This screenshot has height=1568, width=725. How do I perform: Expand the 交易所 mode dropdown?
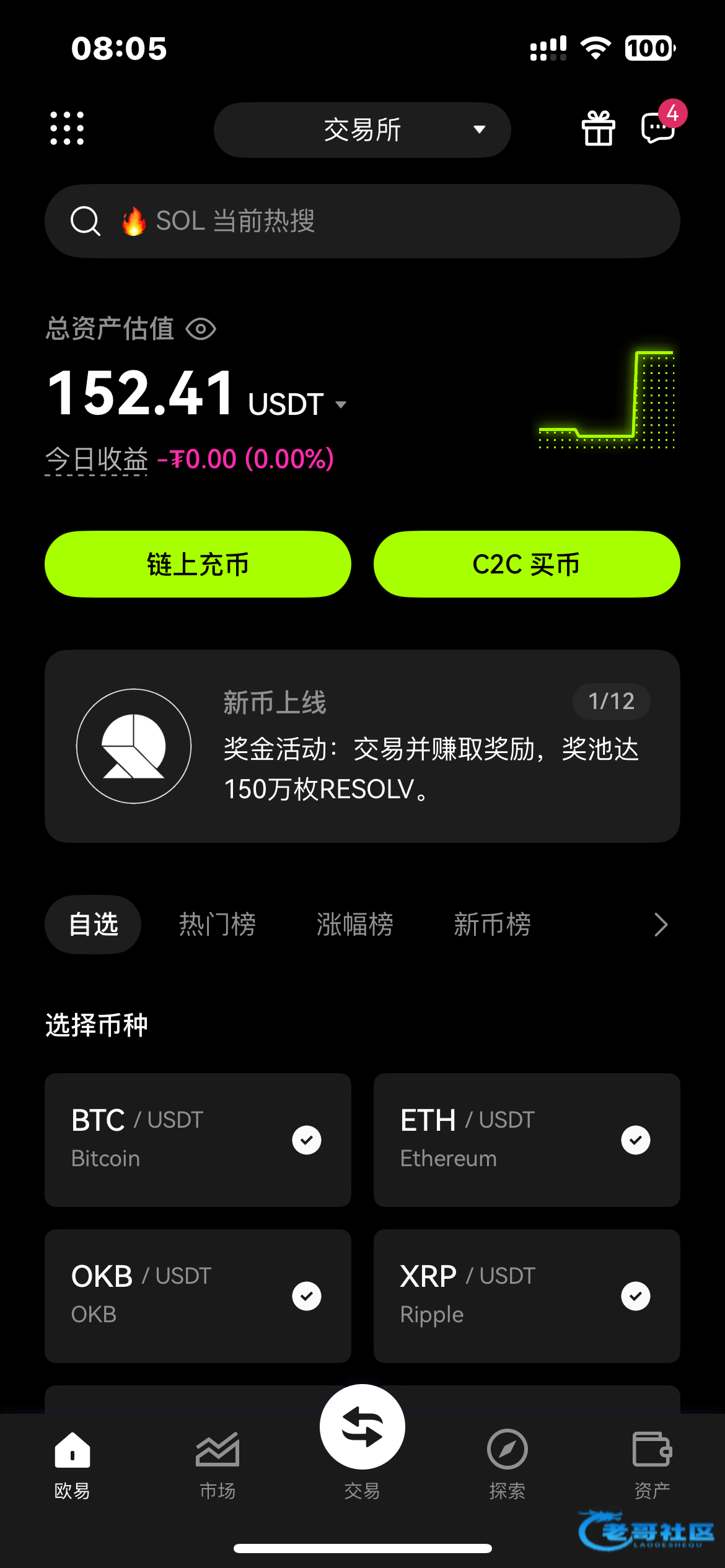[362, 130]
